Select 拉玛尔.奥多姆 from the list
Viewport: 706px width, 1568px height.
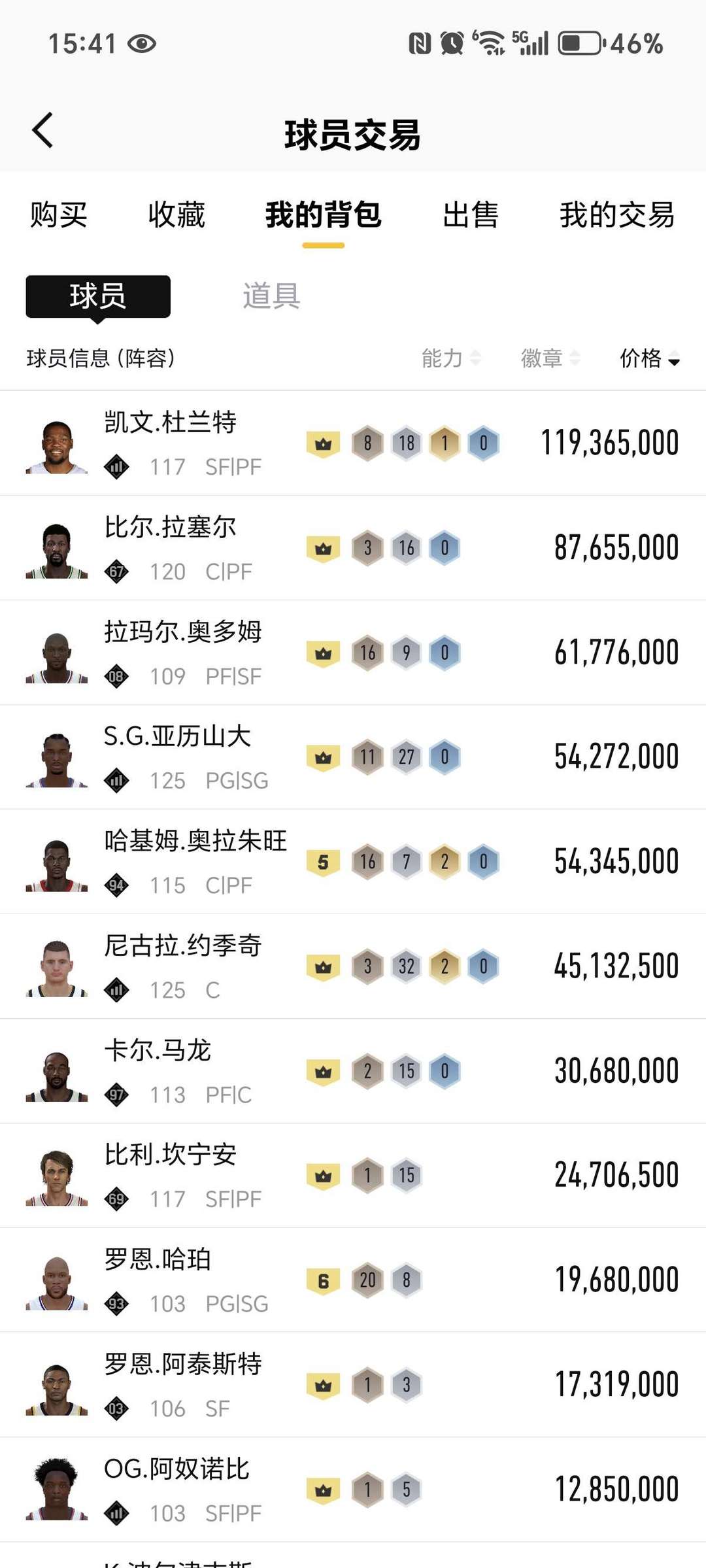click(353, 653)
